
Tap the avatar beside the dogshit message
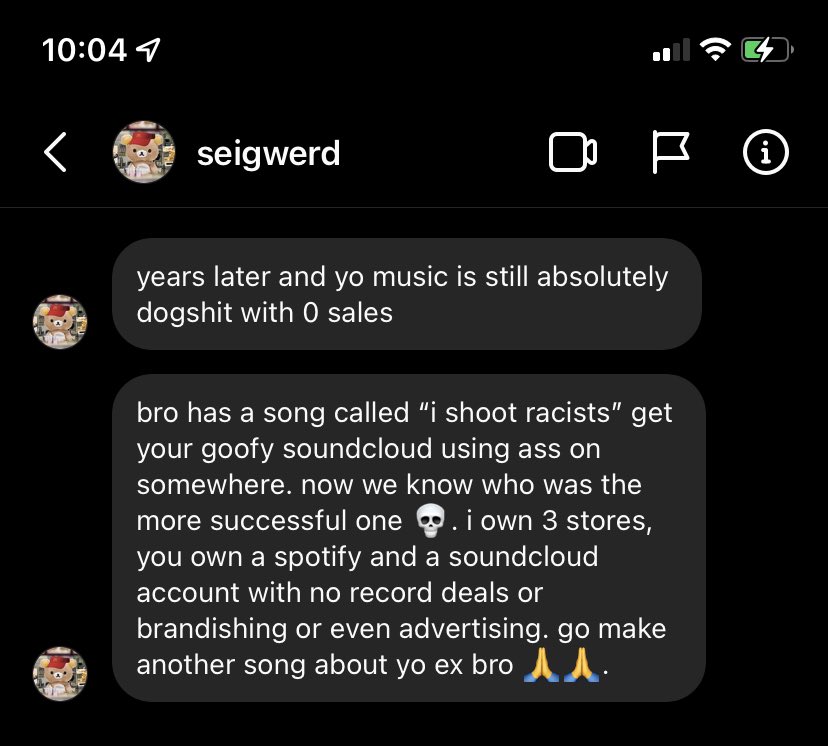61,322
